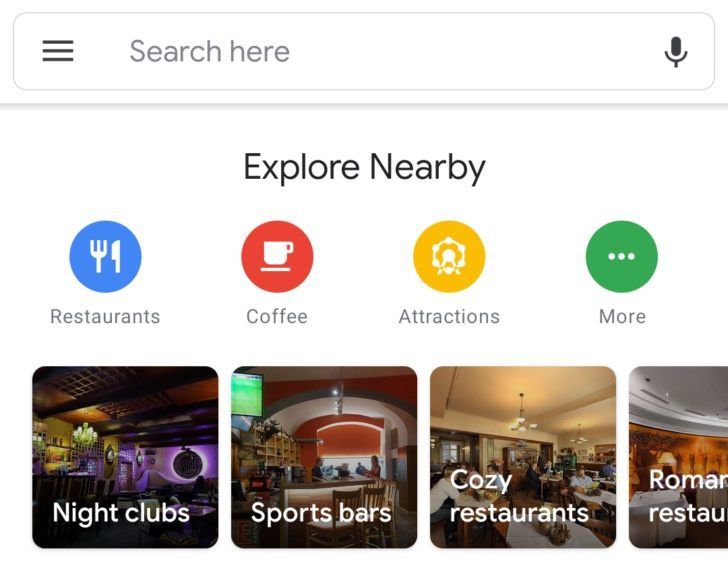Open the Sports bars card
The height and width of the screenshot is (570, 728).
(324, 457)
